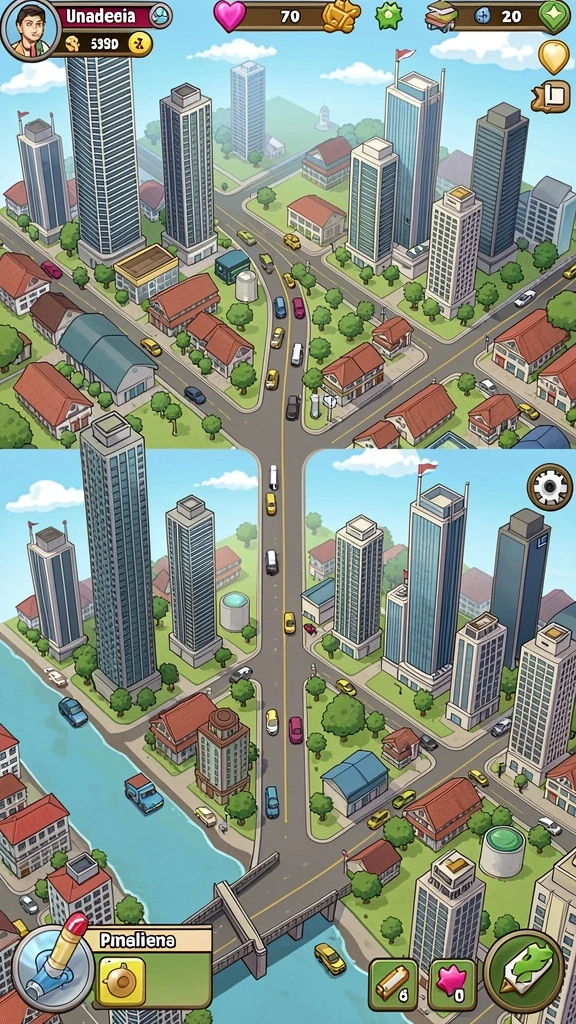Tap the yellow button in the Pmaliena panel
This screenshot has height=1024, width=576.
coord(121,982)
